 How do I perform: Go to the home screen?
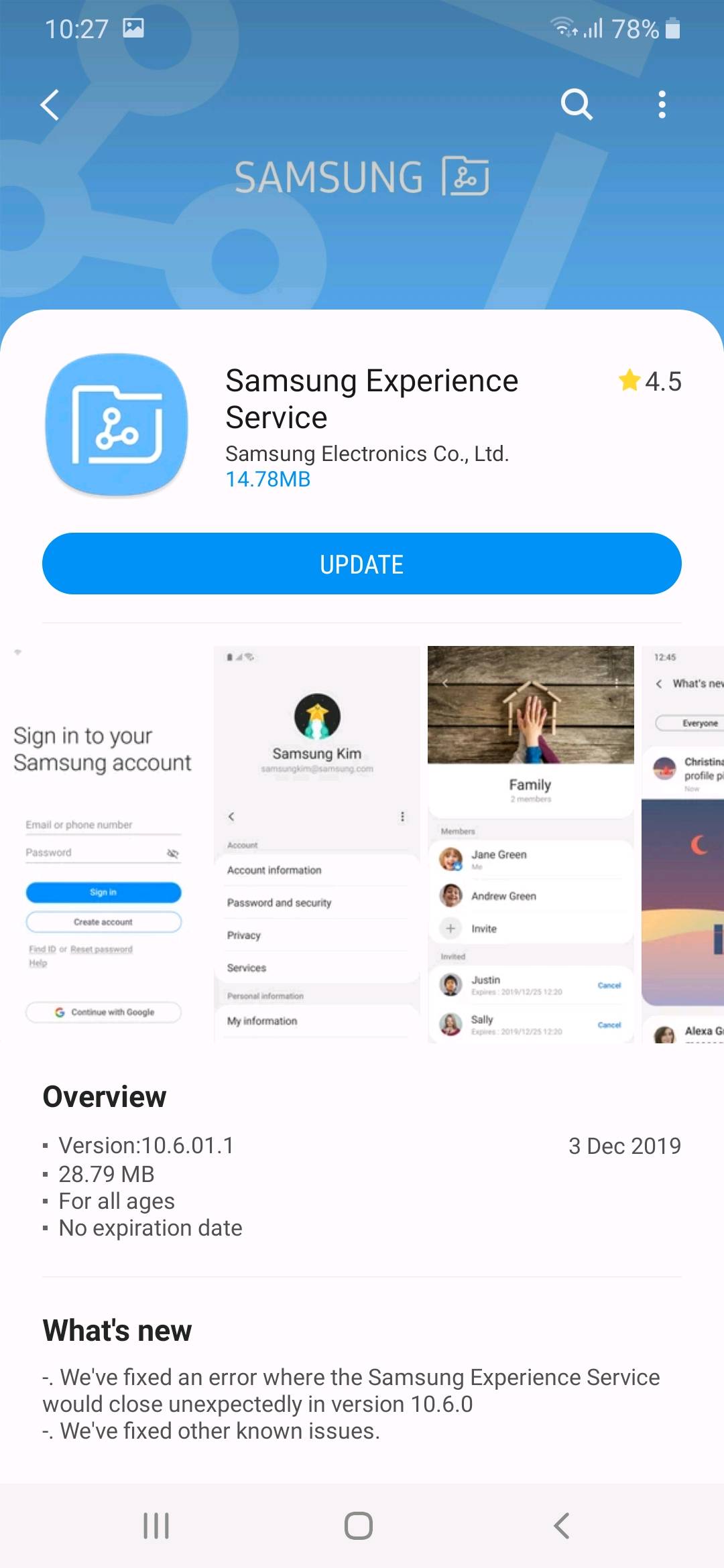359,1526
